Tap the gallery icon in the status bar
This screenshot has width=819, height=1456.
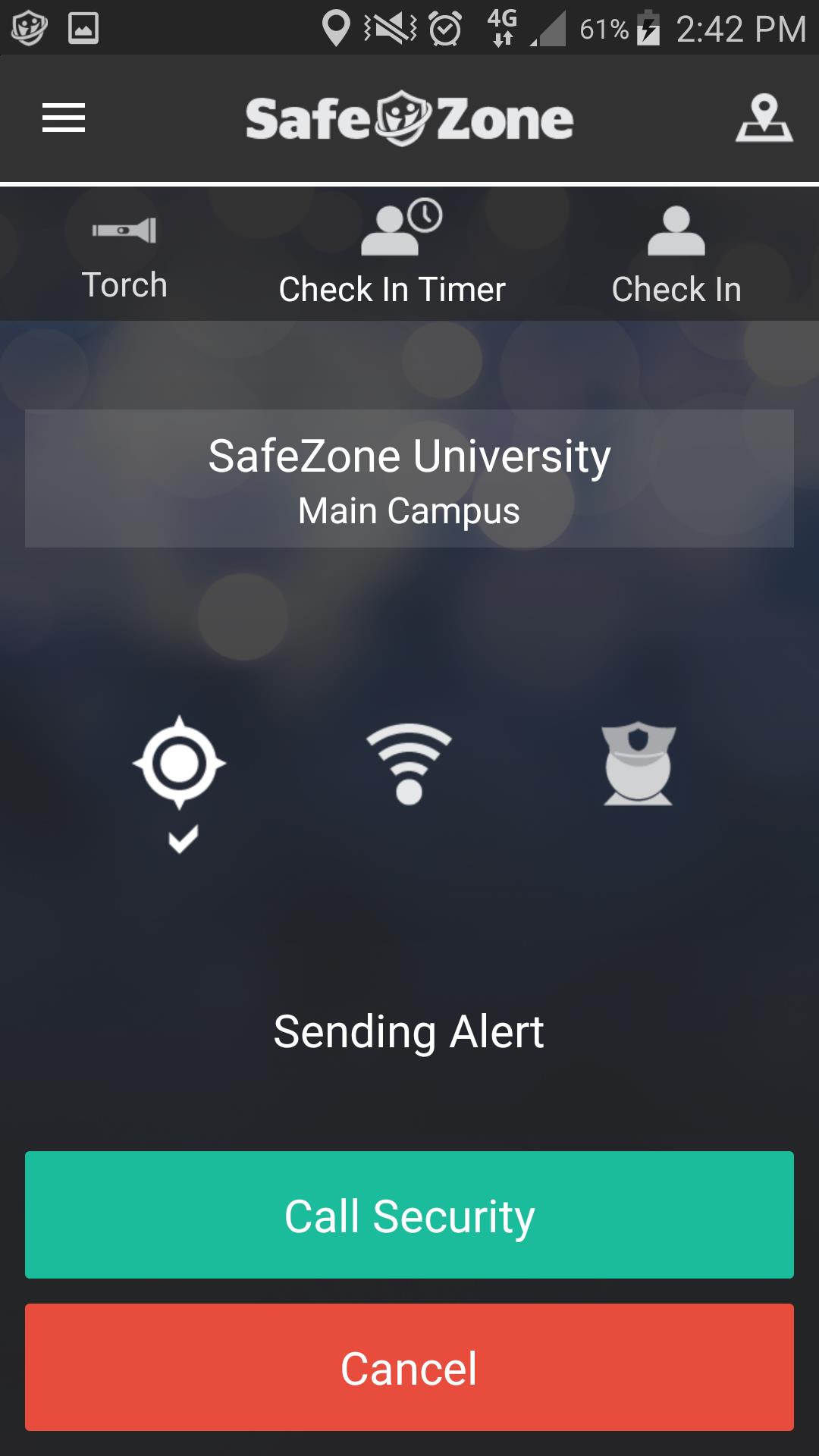pyautogui.click(x=82, y=25)
